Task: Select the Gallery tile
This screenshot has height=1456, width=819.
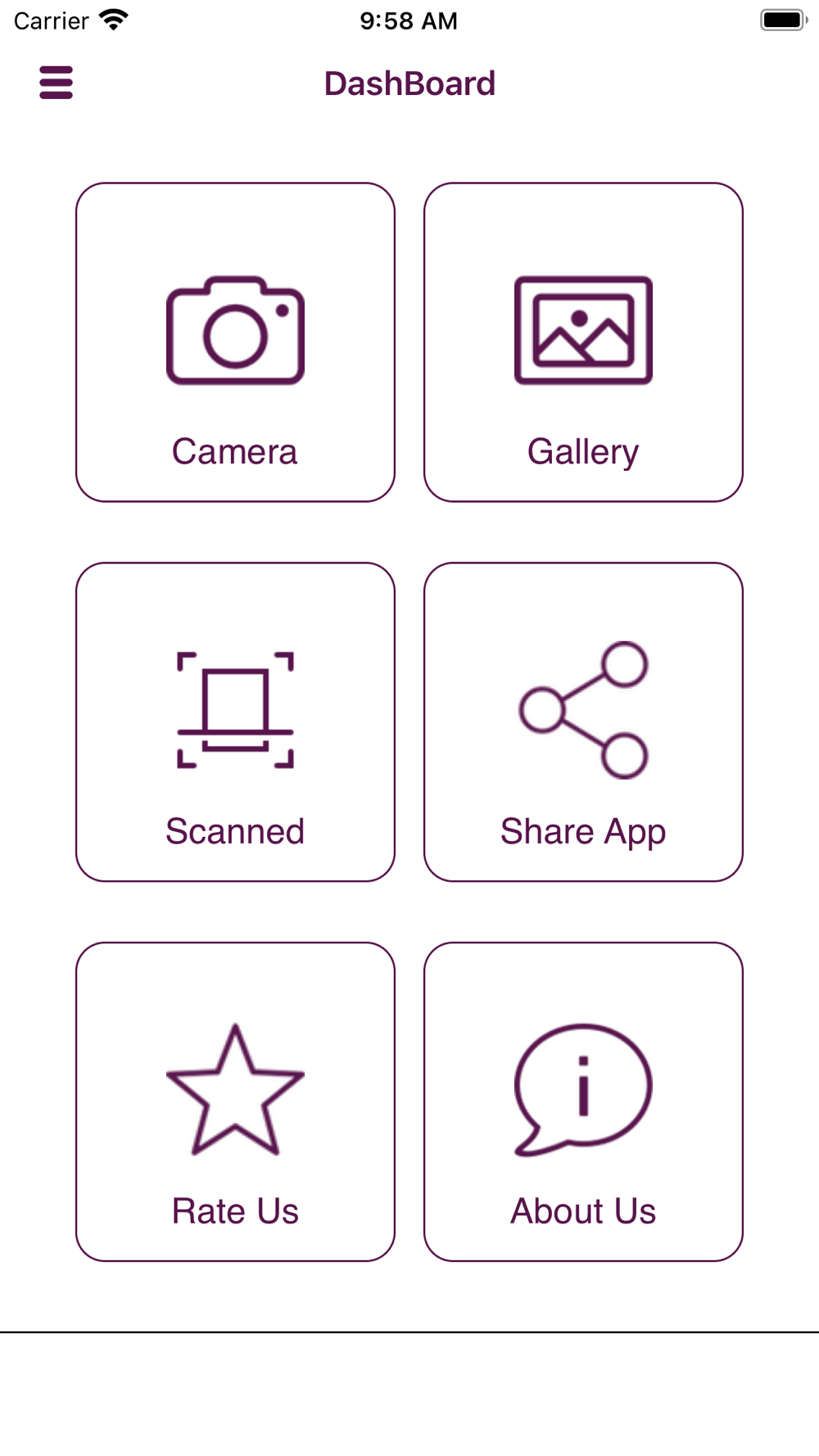Action: point(583,342)
